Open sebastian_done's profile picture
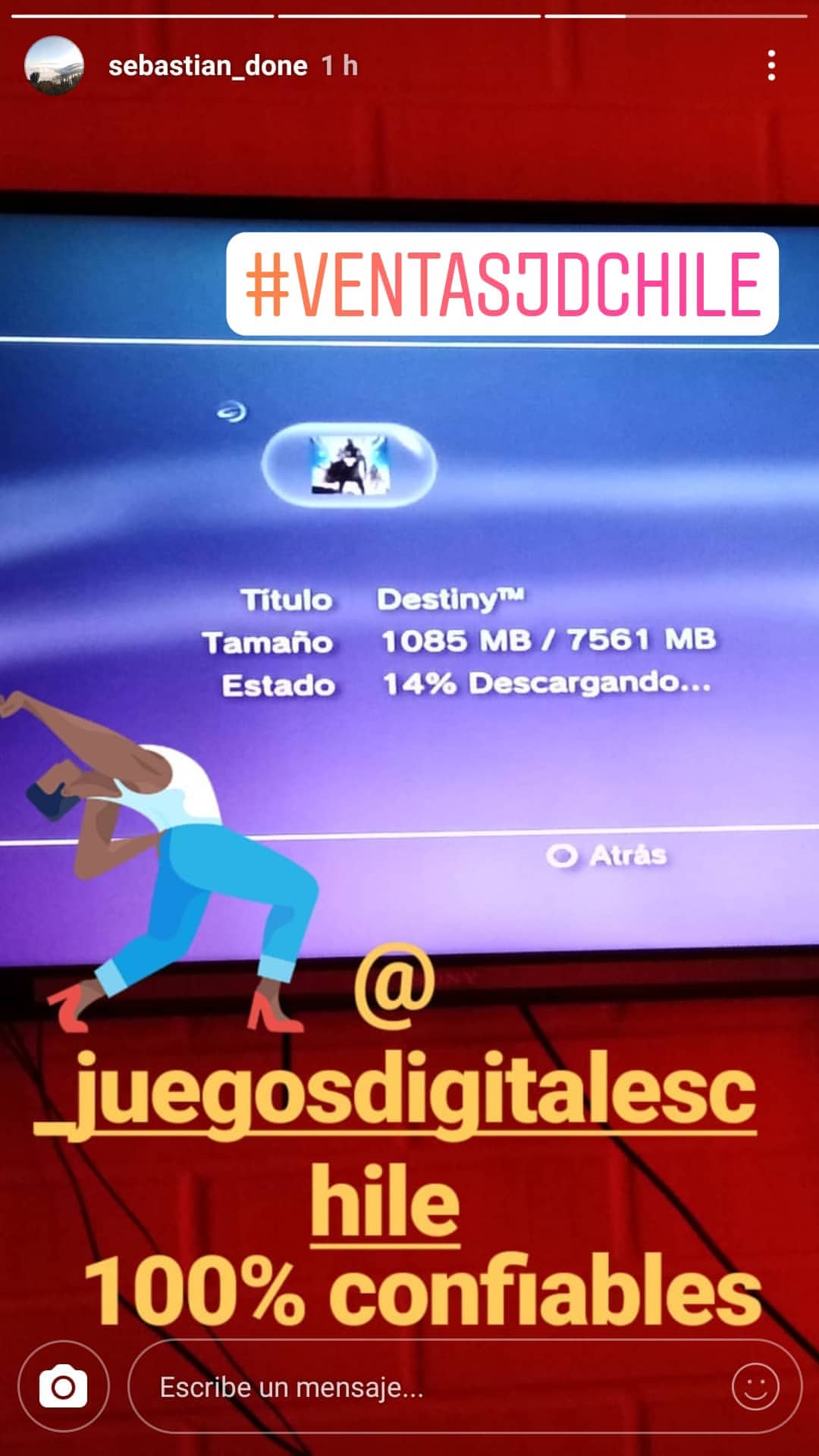Screen dimensions: 819x1456 (54, 66)
